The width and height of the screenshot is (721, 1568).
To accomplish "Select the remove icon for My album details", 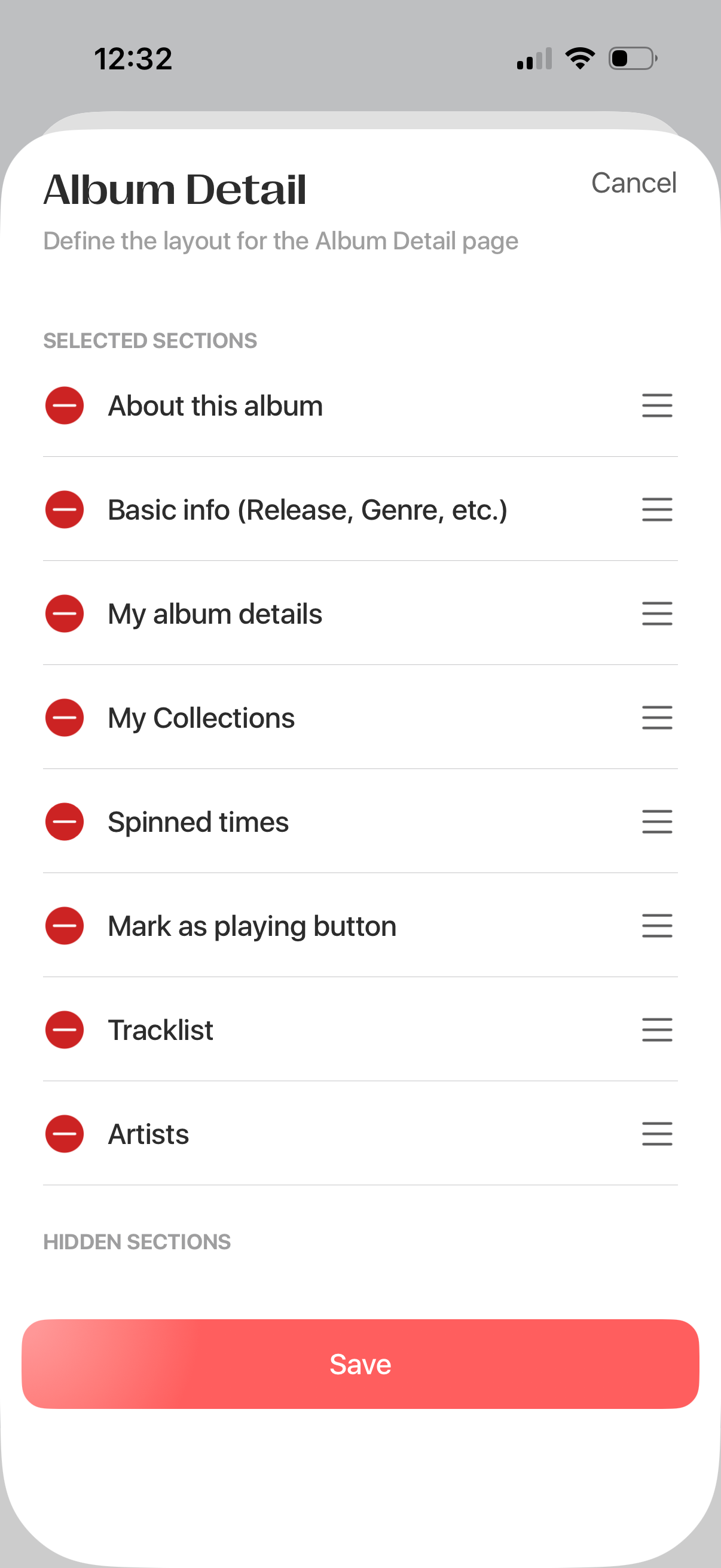I will pyautogui.click(x=64, y=614).
